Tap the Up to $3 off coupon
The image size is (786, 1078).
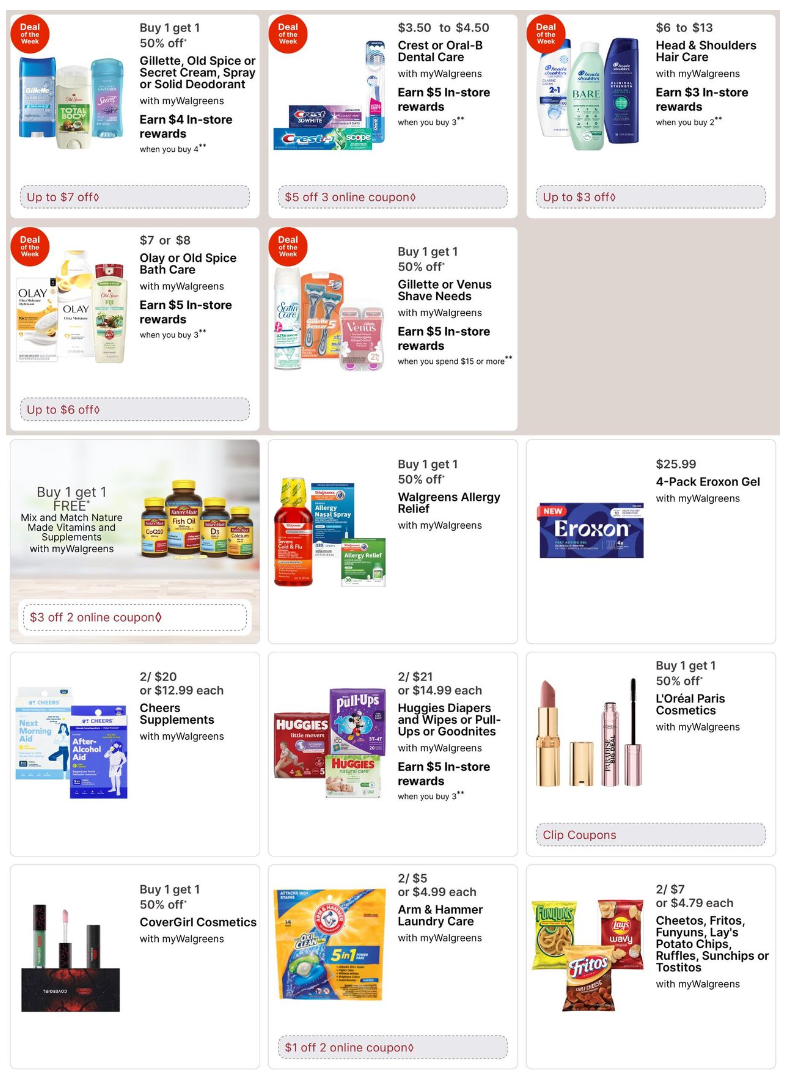click(650, 197)
